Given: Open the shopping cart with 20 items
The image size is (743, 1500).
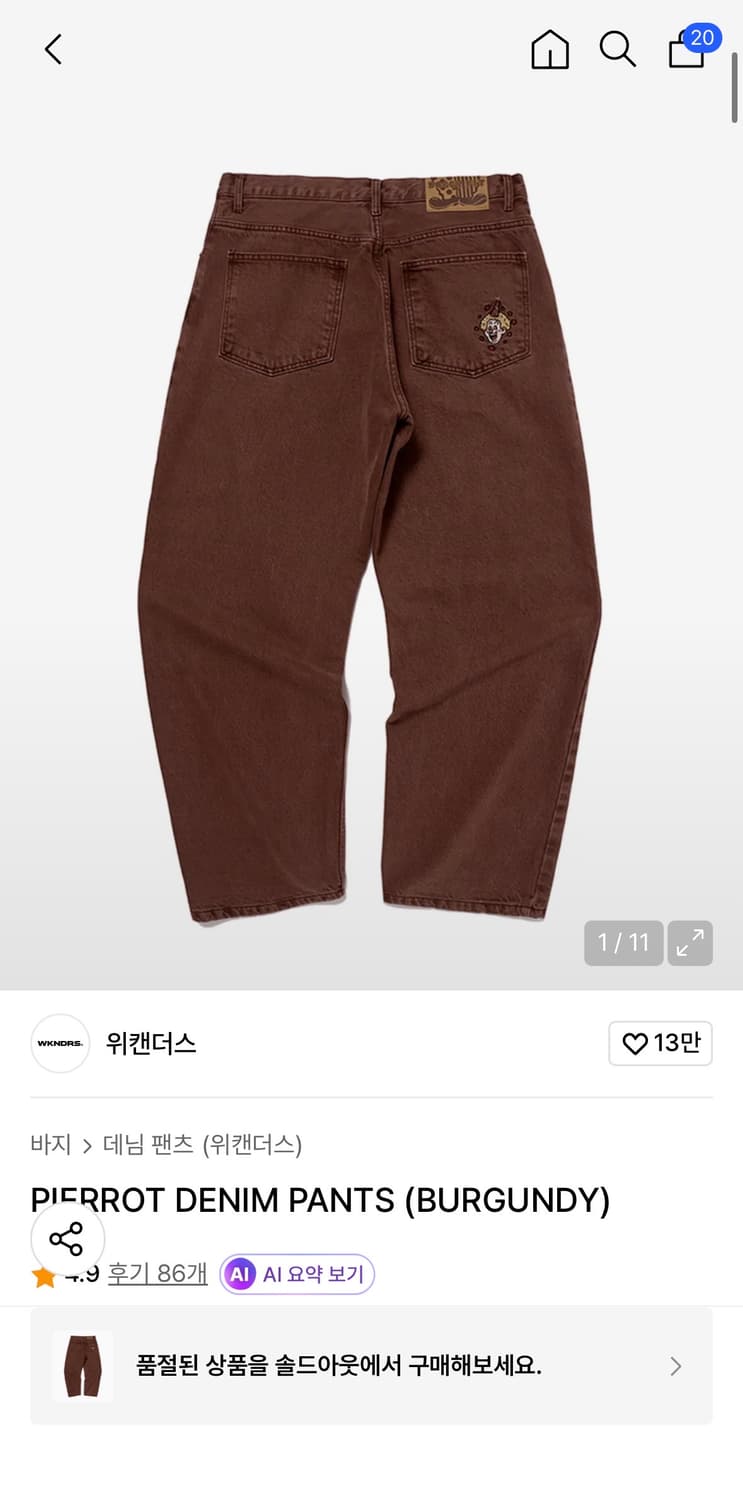Looking at the screenshot, I should pyautogui.click(x=686, y=52).
